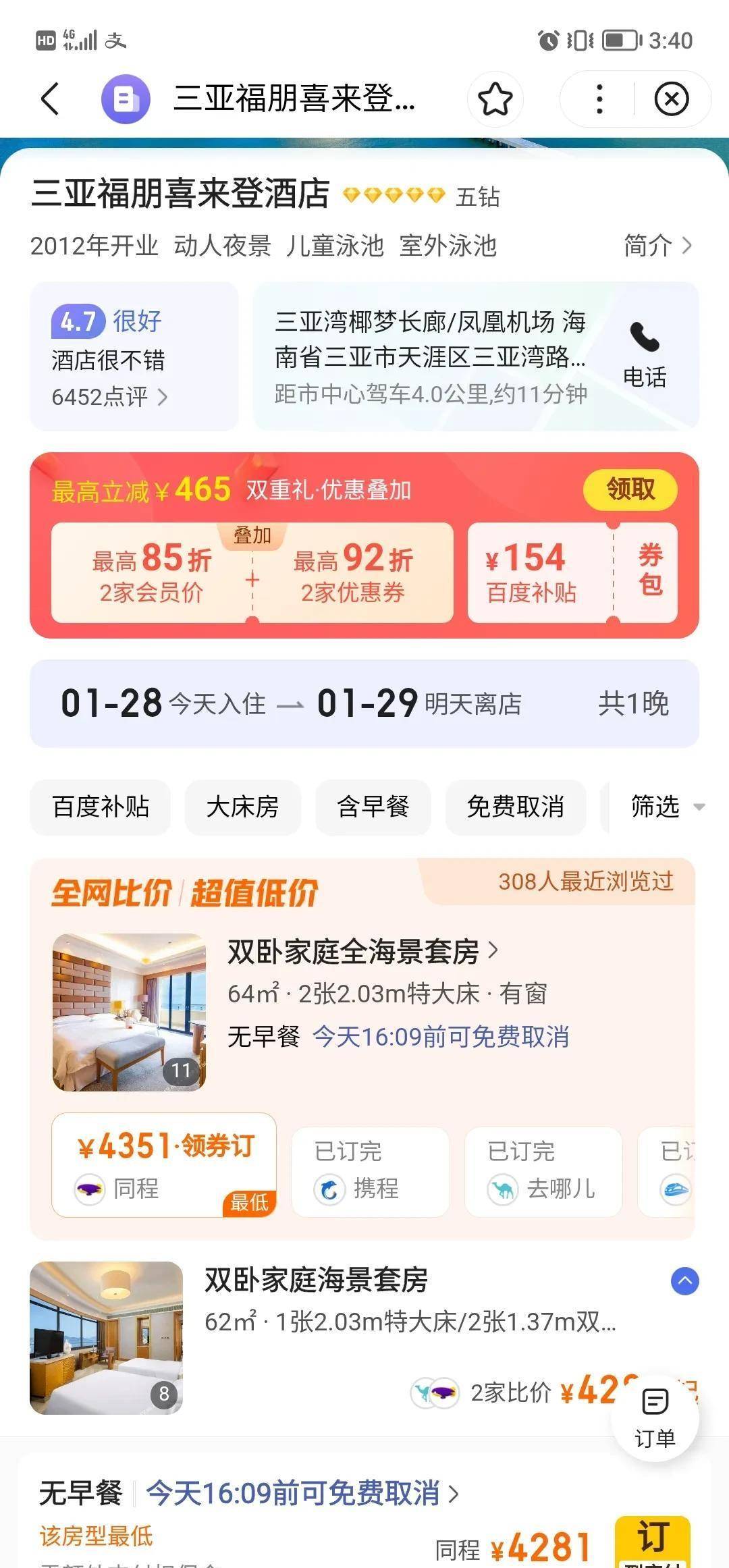The height and width of the screenshot is (1568, 729).
Task: Open the hotel address and map card
Action: (431, 356)
